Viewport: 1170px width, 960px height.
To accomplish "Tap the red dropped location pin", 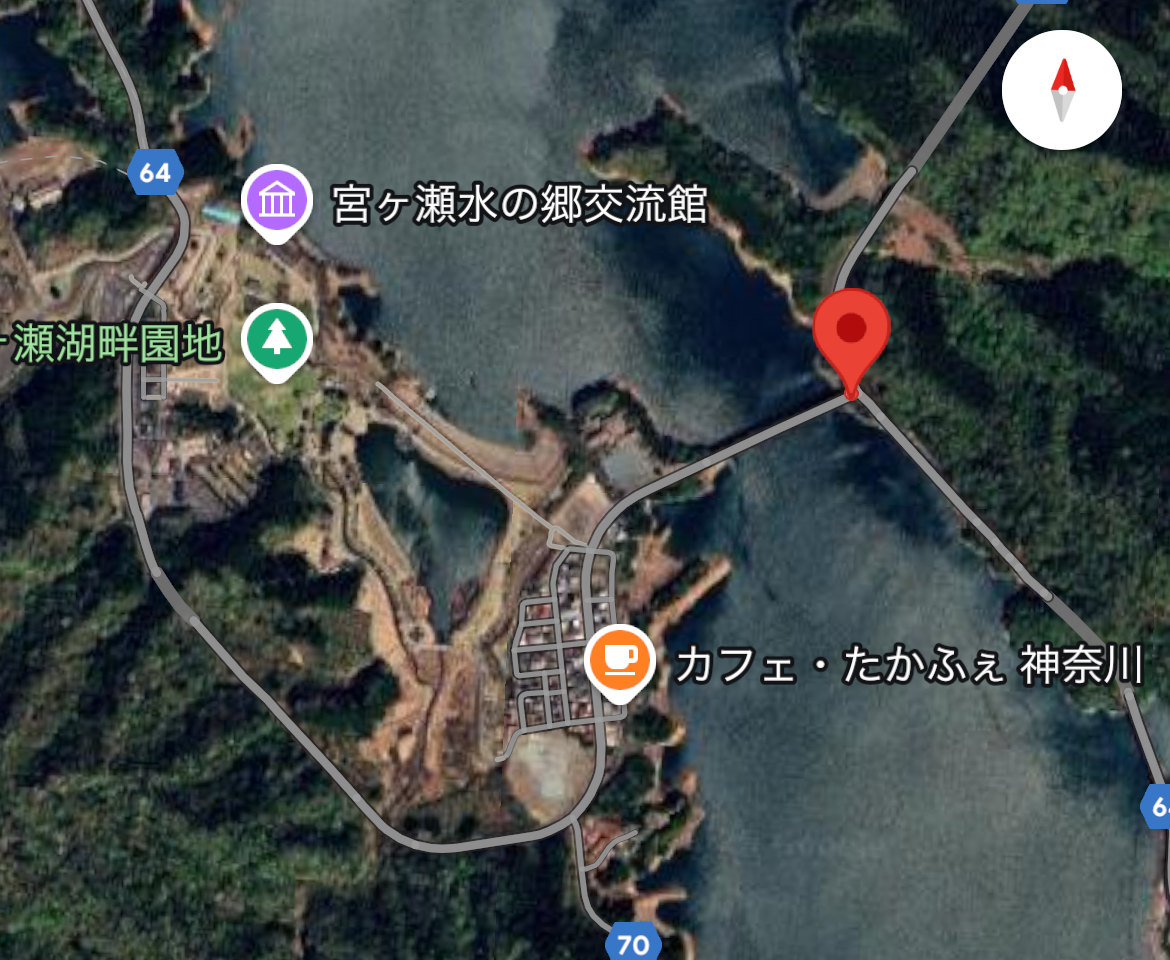I will point(851,333).
